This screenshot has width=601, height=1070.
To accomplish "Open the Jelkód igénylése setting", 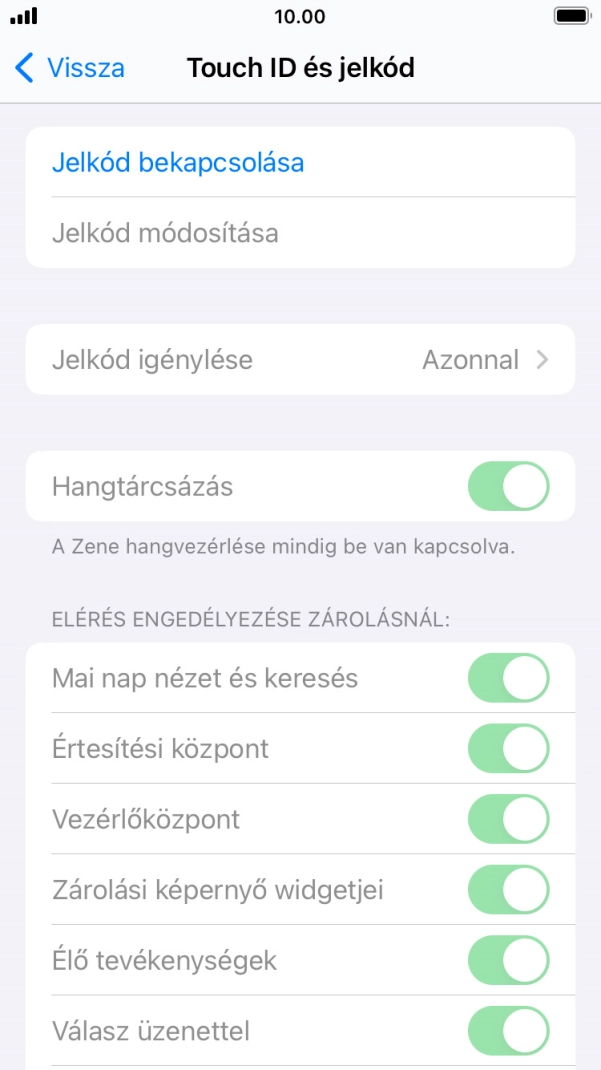I will [x=300, y=359].
